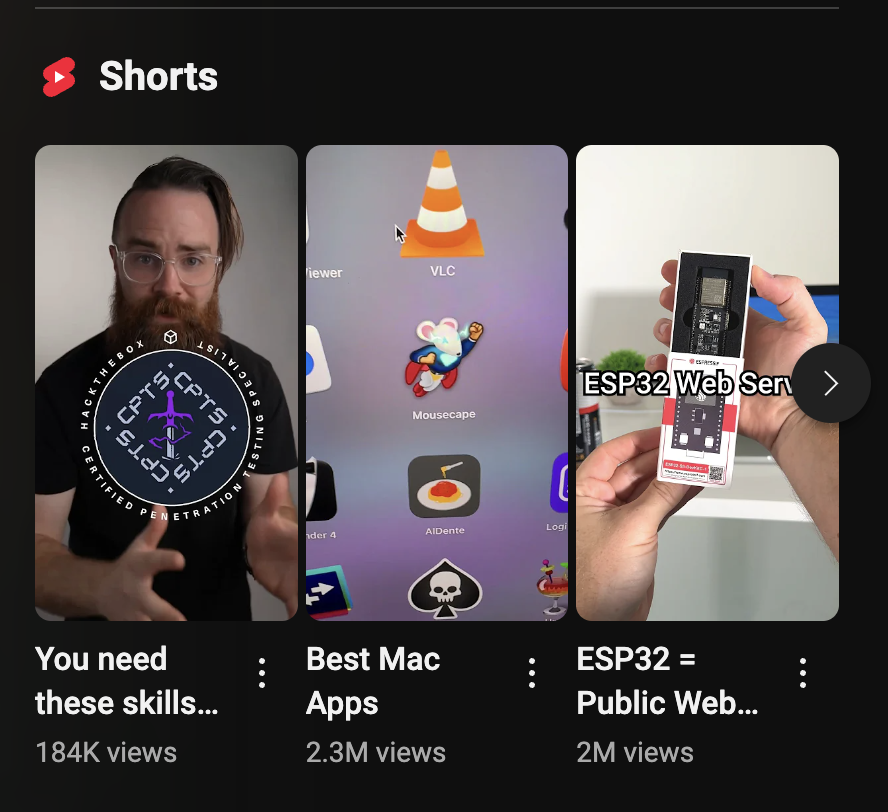This screenshot has height=812, width=888.
Task: Open more options for 'You need these skills'
Action: [x=262, y=673]
